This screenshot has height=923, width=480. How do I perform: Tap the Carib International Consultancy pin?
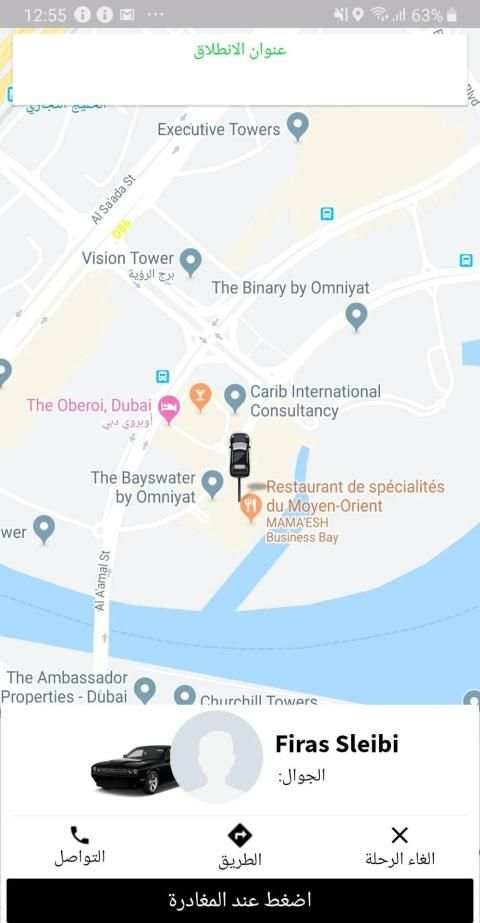tap(235, 398)
